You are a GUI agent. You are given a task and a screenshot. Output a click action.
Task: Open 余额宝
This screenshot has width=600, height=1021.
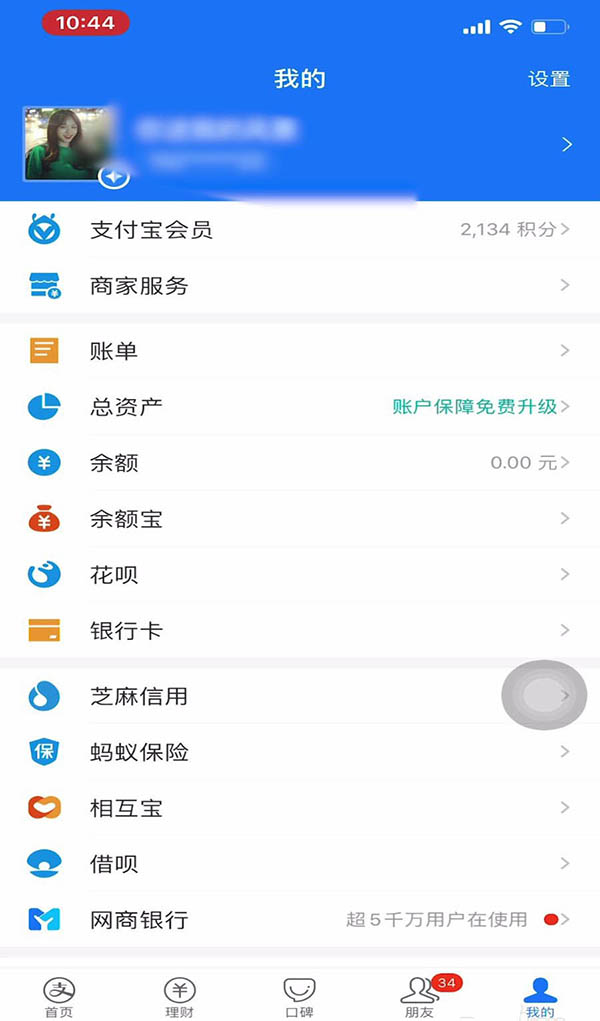[x=300, y=519]
